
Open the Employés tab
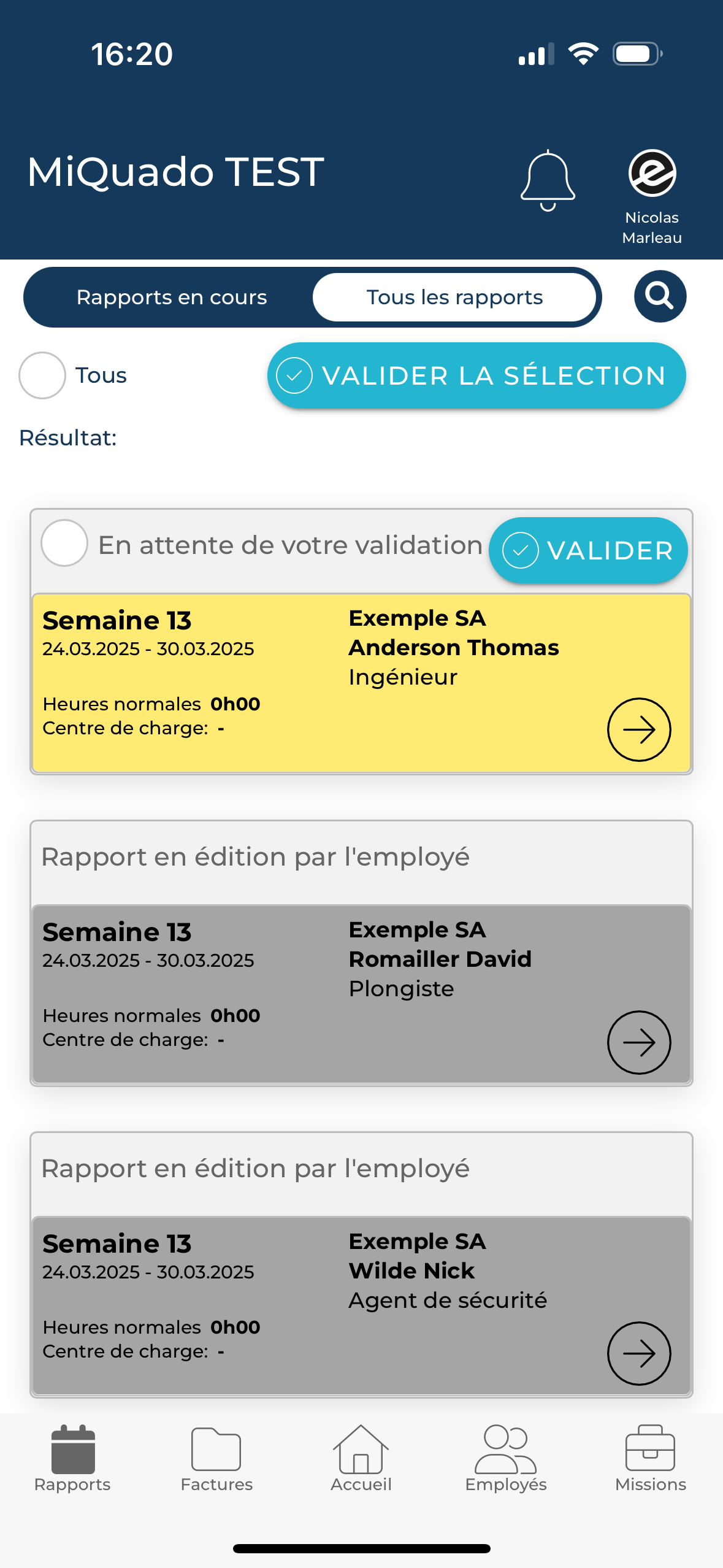[x=506, y=1459]
